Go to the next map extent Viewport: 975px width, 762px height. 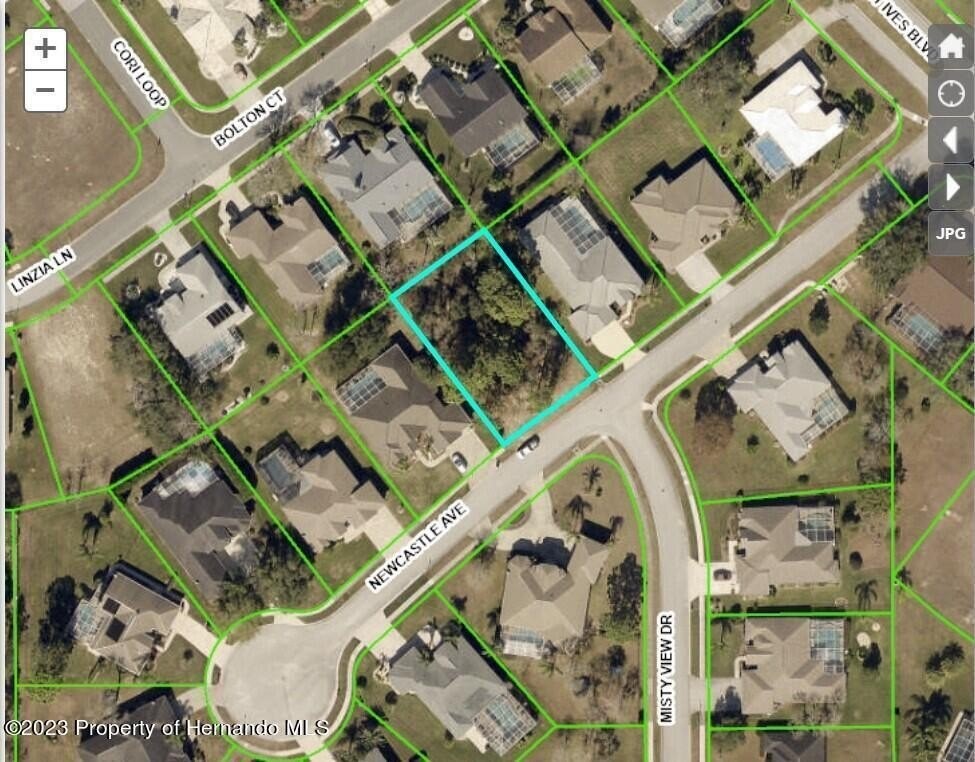click(x=950, y=187)
